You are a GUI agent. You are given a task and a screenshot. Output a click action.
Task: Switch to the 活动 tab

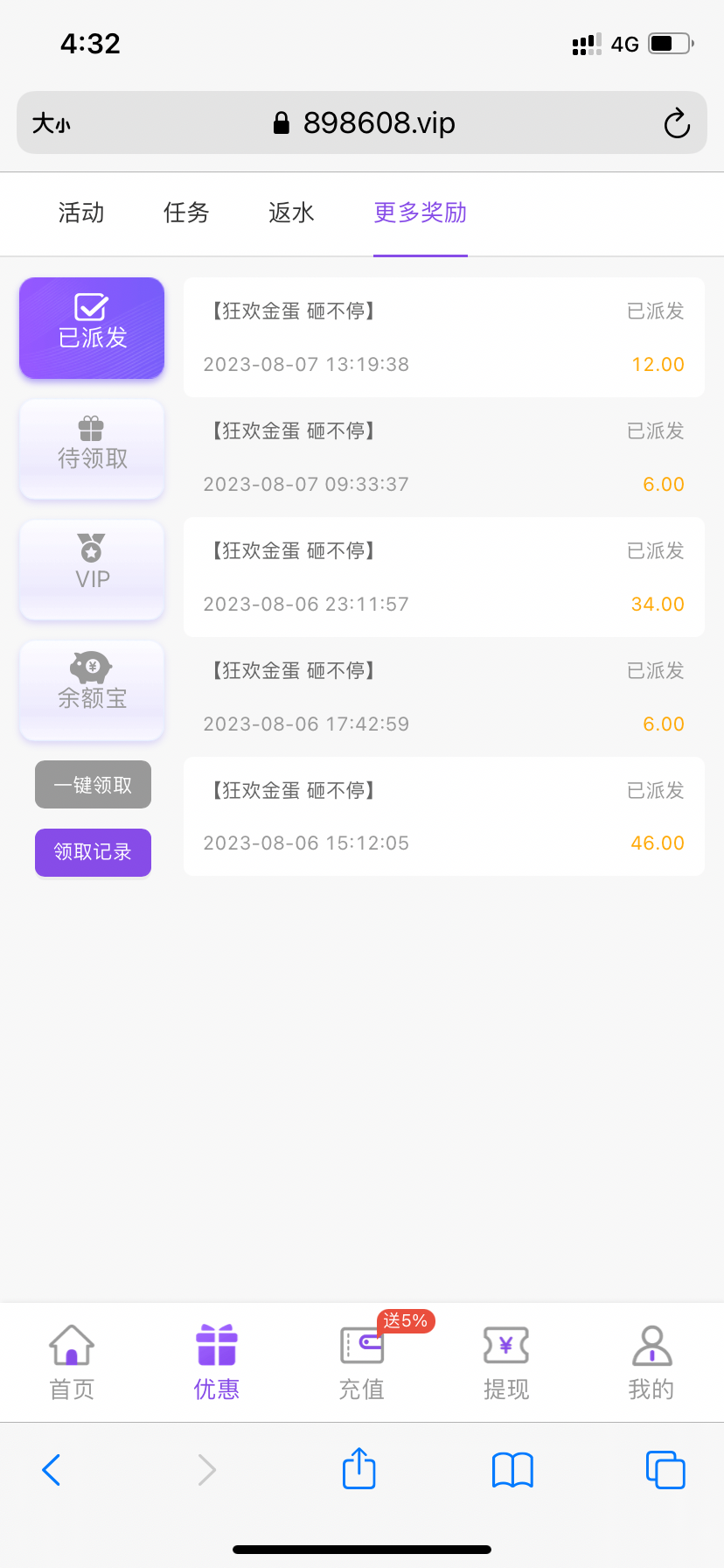(81, 213)
